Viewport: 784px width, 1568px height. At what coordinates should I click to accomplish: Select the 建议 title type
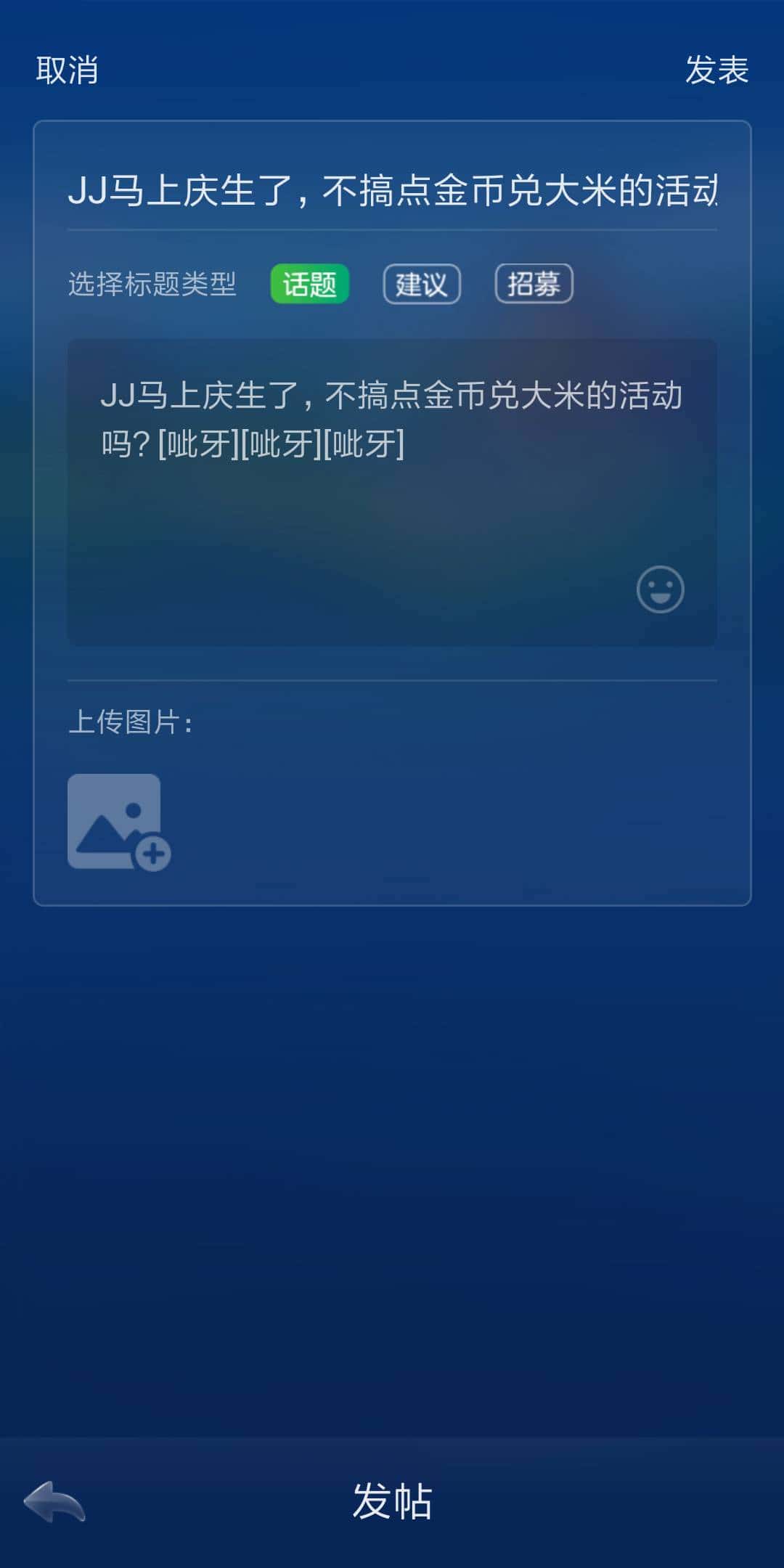click(x=421, y=285)
